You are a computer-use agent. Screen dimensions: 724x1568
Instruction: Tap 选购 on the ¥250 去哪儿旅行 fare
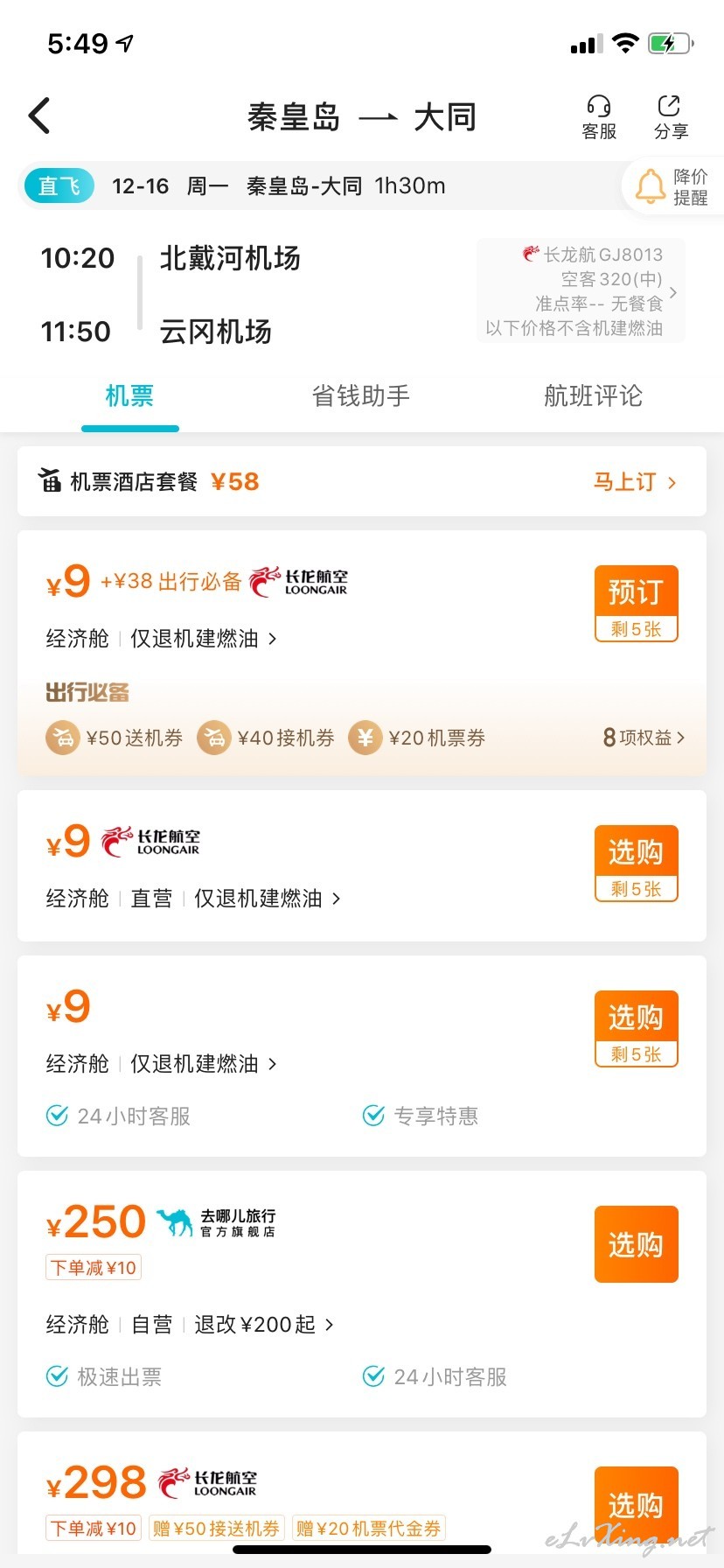point(637,1244)
